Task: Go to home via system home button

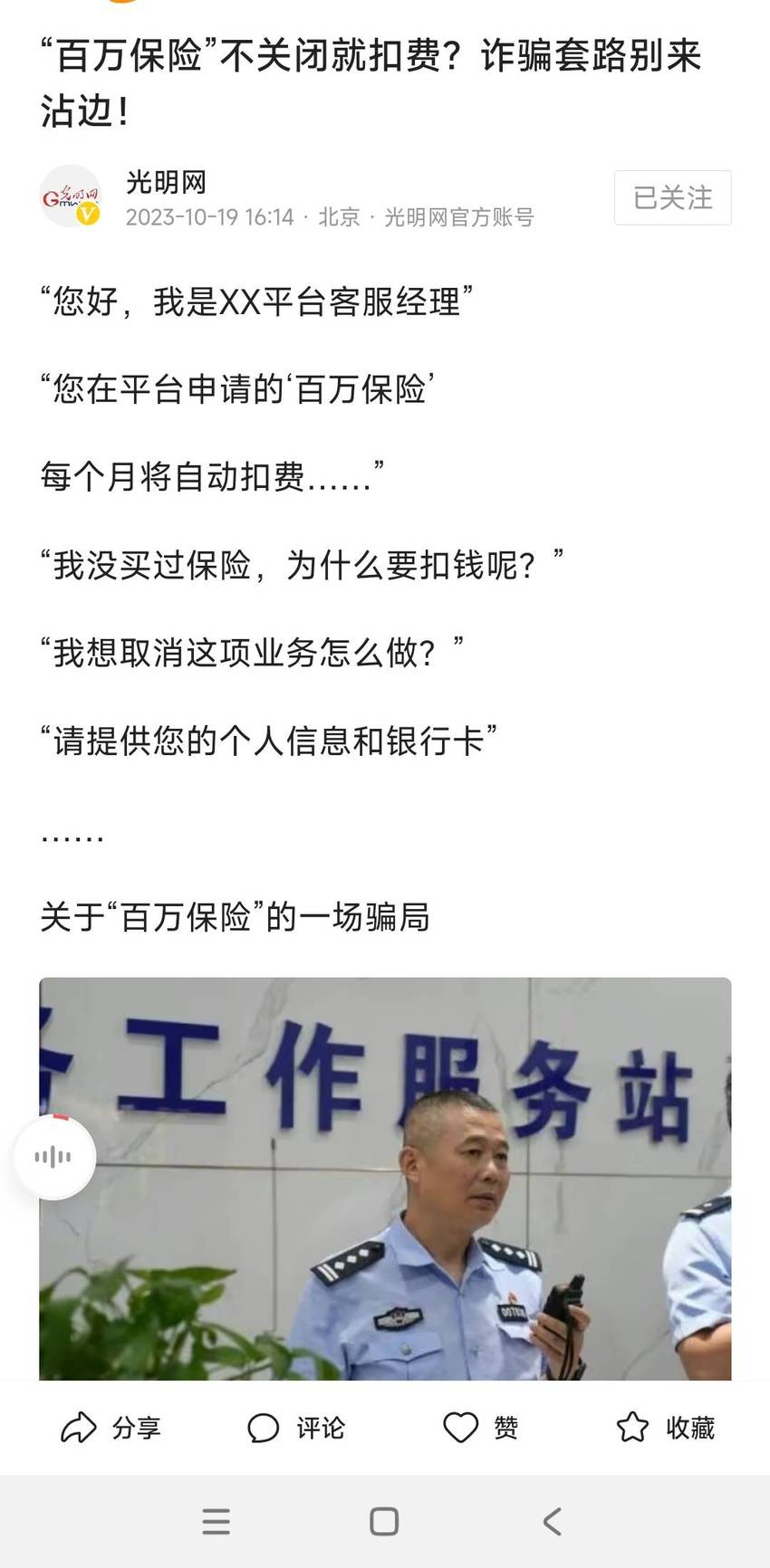Action: (x=384, y=1521)
